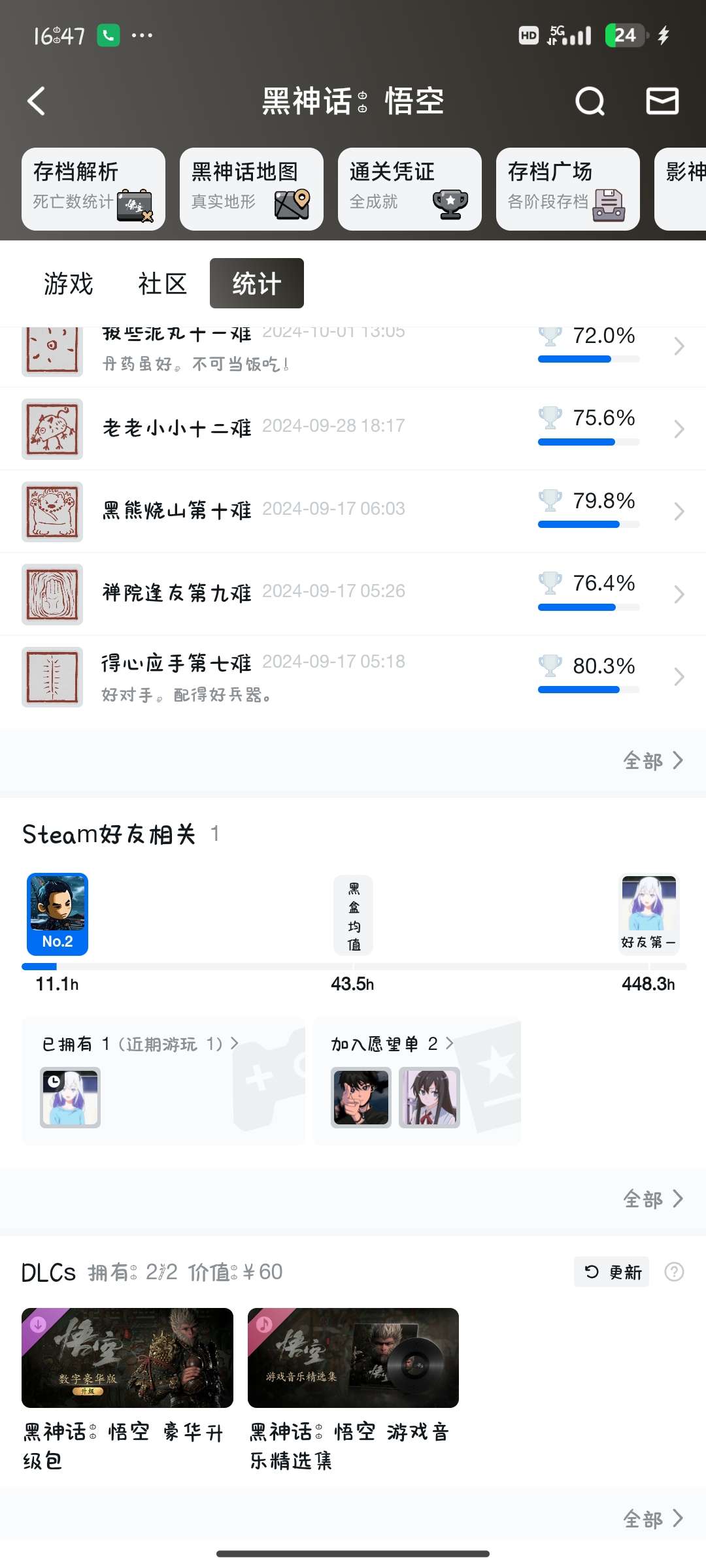Expand 加入愿望单 2 friends list
This screenshot has height=1568, width=706.
(392, 1044)
